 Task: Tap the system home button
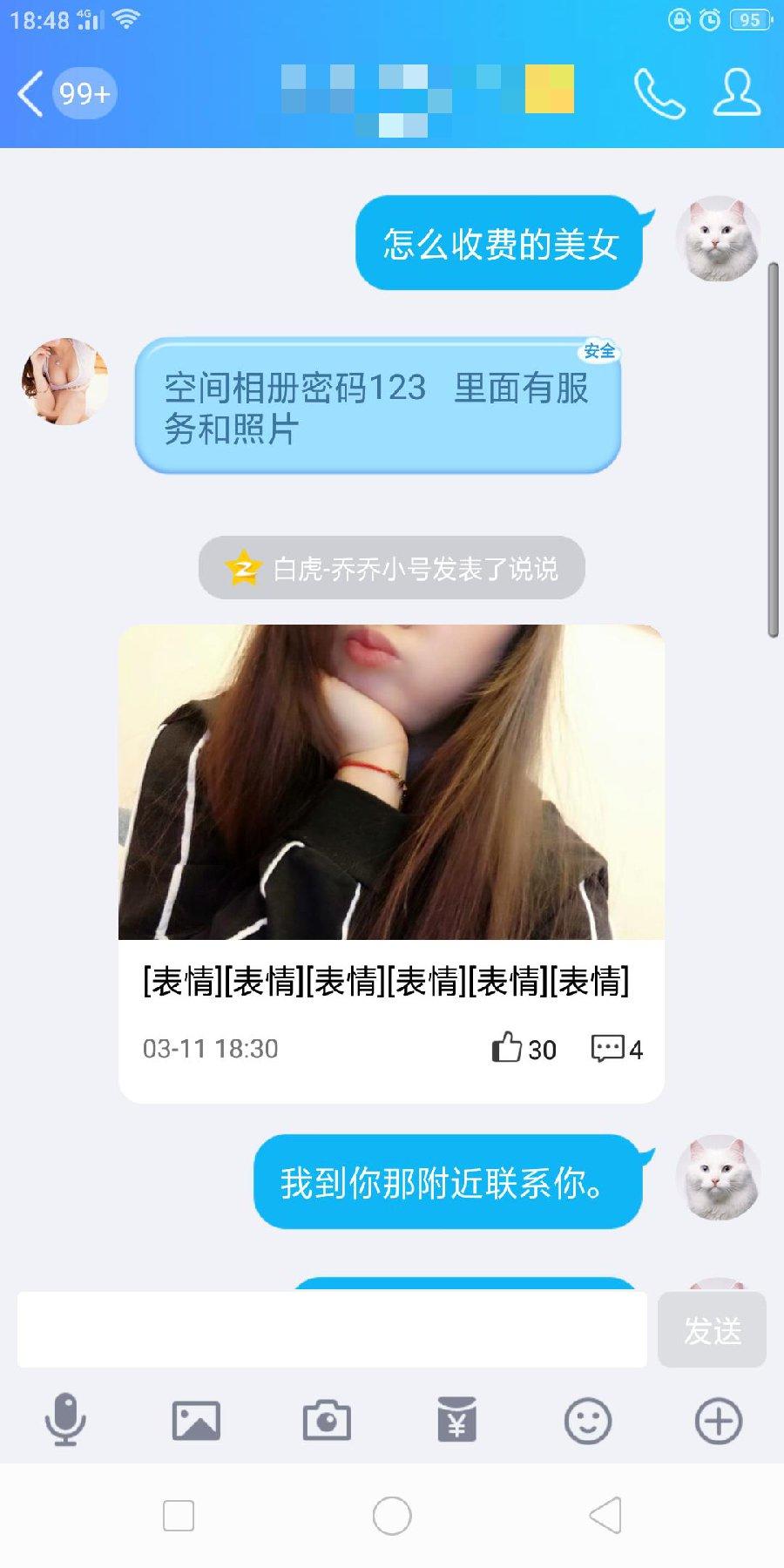[x=392, y=1516]
